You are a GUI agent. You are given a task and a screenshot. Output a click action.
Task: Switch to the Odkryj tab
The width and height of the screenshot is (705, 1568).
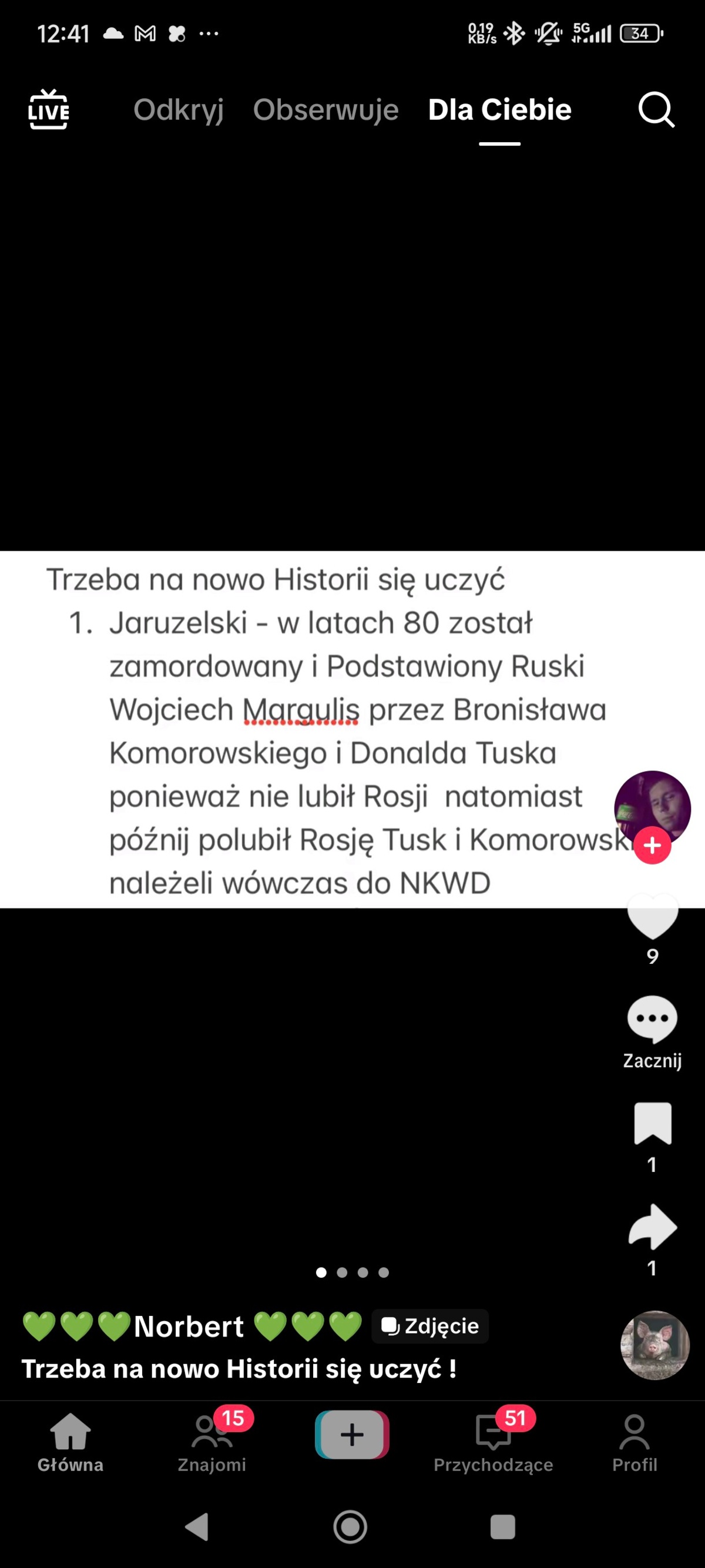(x=178, y=109)
